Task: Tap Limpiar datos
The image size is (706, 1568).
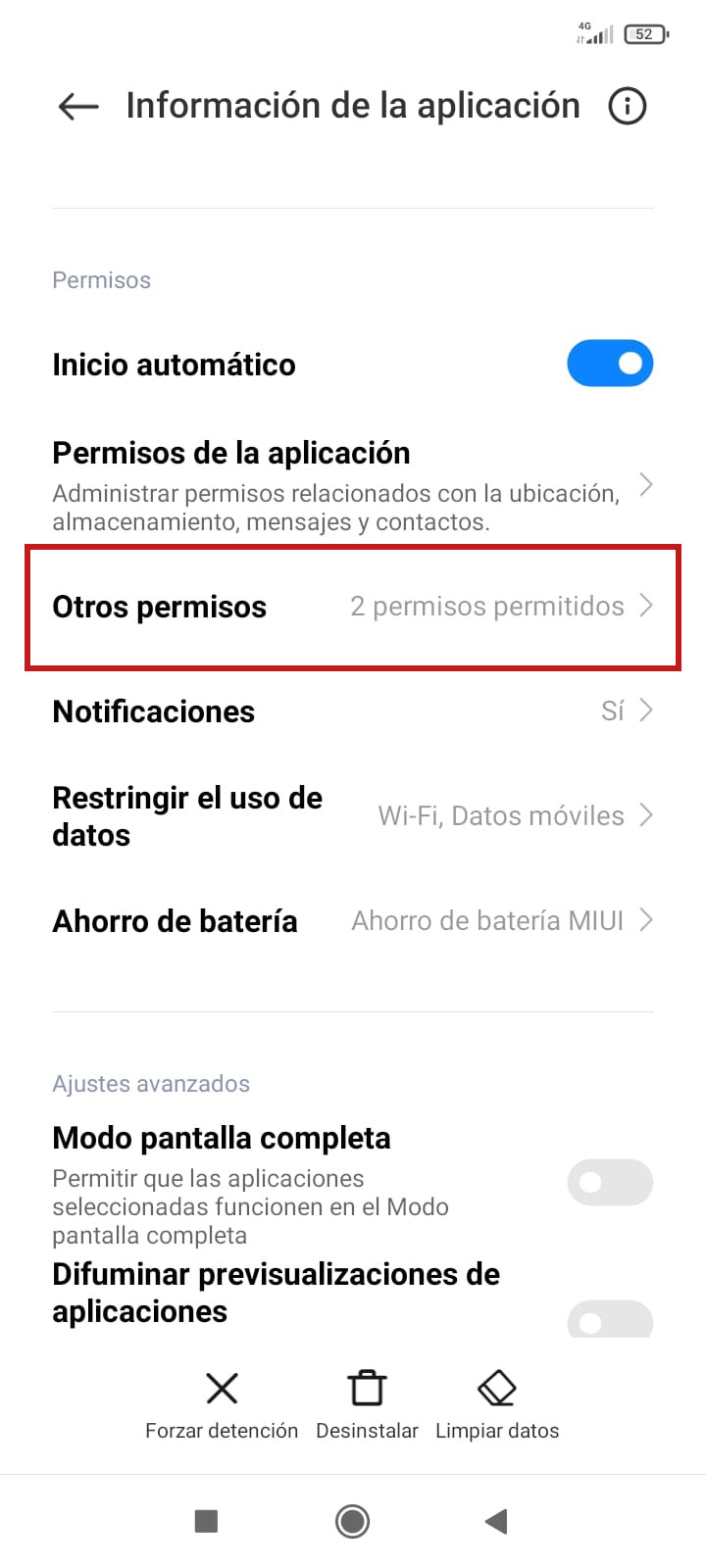Action: (497, 1404)
